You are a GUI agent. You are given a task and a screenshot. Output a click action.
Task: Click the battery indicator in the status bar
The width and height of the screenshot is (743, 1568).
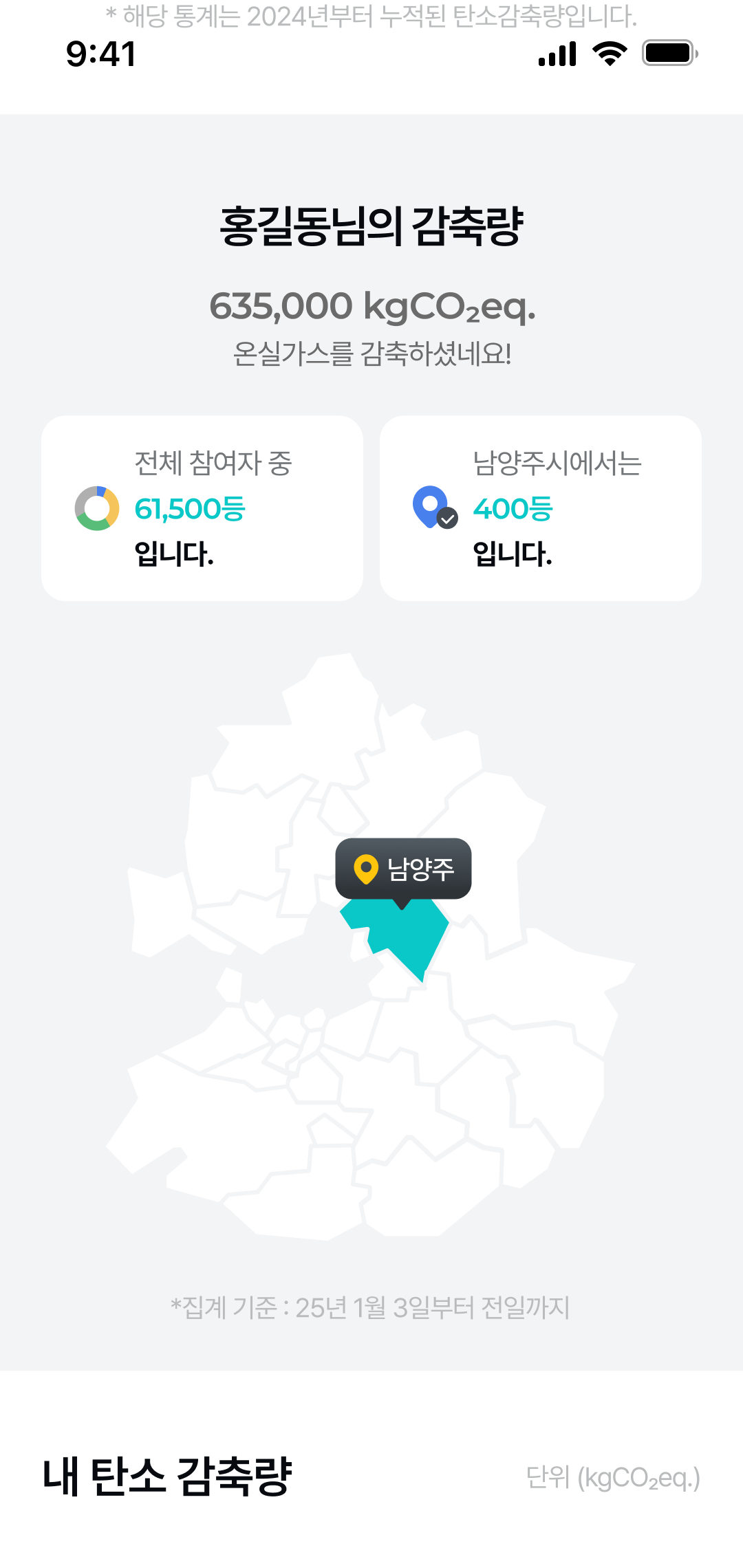point(666,55)
